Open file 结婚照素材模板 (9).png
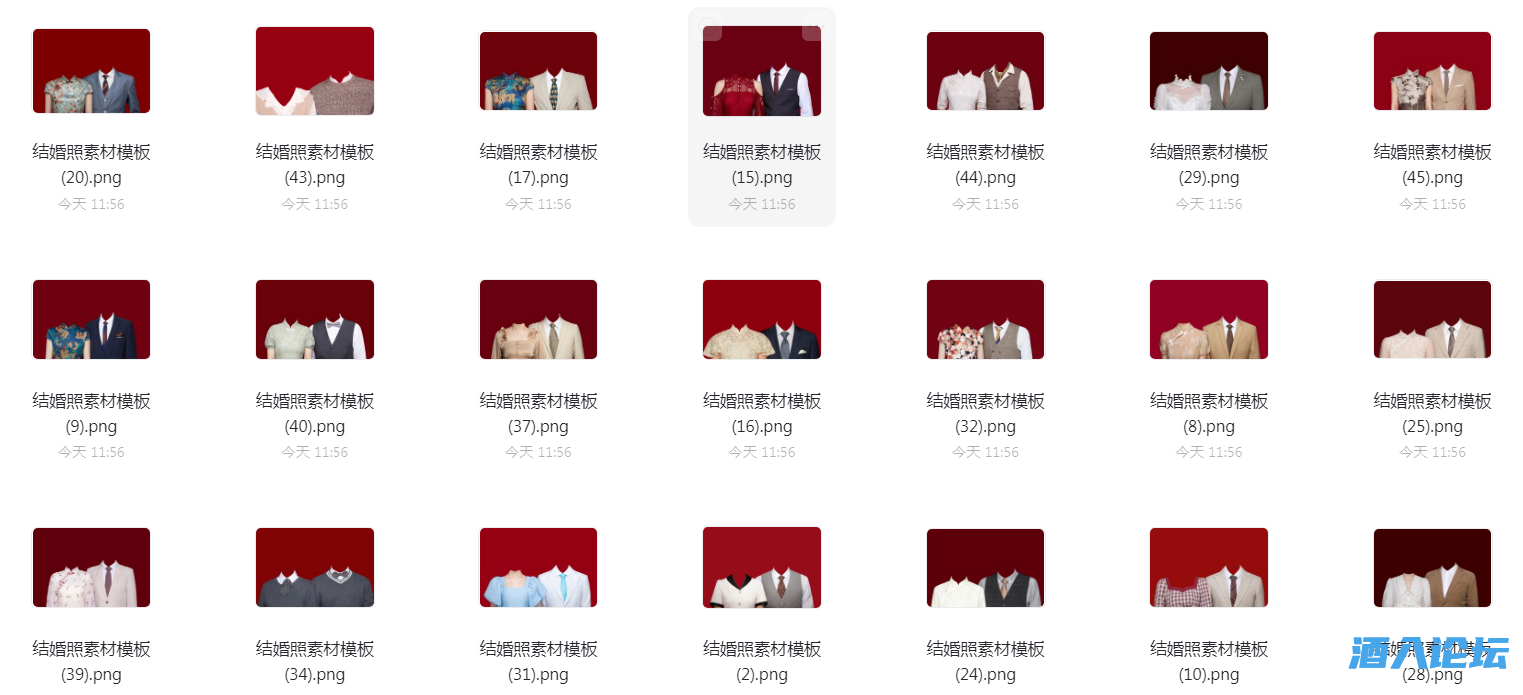This screenshot has width=1523, height=695. coord(91,319)
